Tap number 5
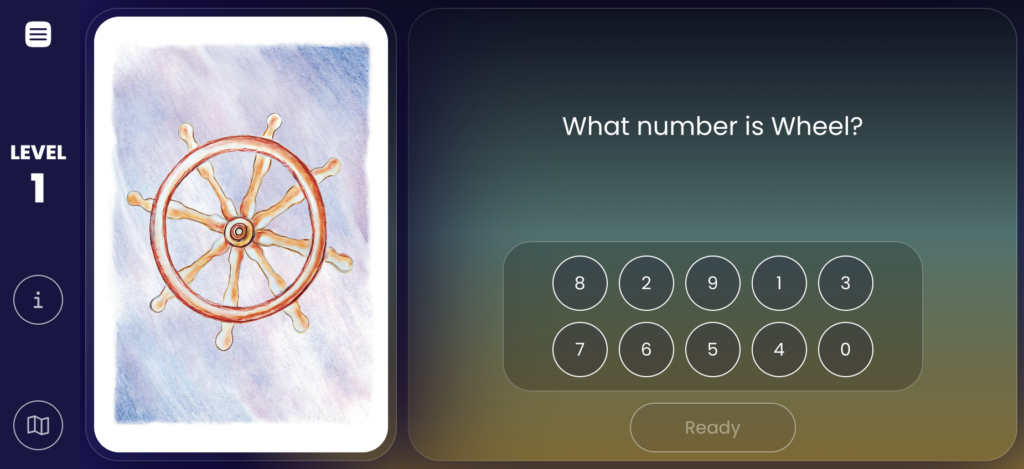The height and width of the screenshot is (469, 1024). click(x=713, y=350)
